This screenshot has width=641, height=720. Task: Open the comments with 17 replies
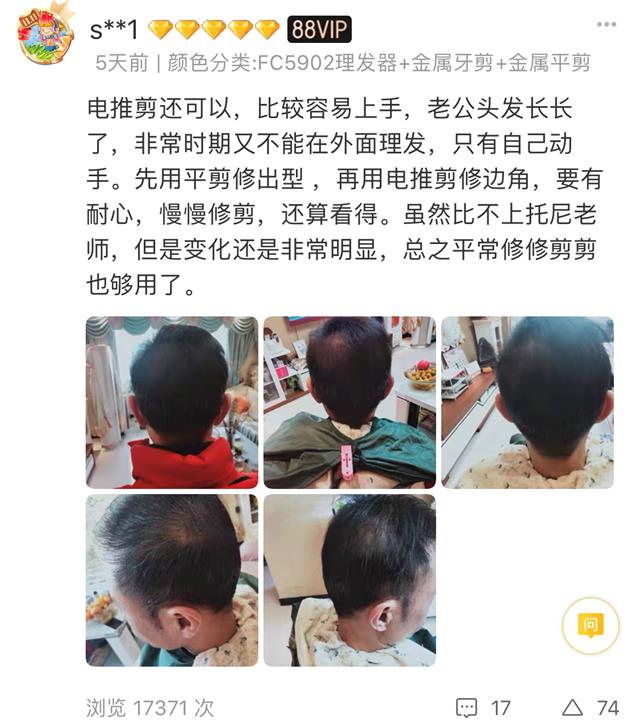[483, 707]
